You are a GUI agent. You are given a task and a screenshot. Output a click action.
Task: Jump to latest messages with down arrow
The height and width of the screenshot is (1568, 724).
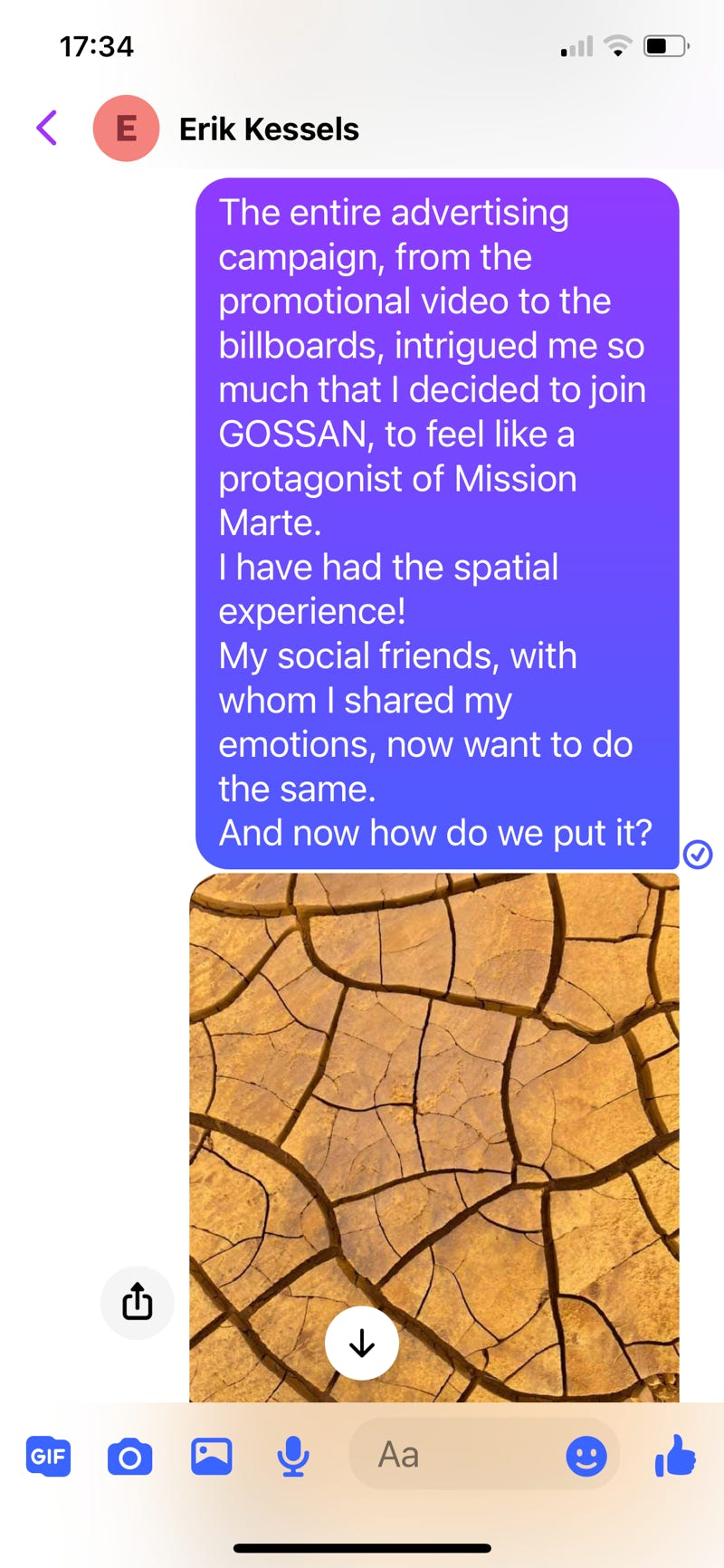[362, 1343]
